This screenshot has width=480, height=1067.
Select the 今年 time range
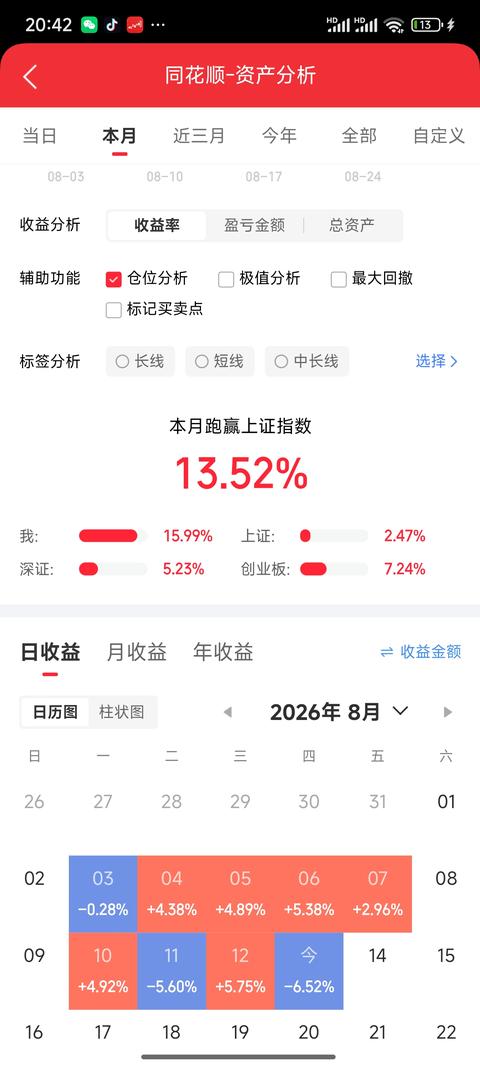click(x=279, y=135)
